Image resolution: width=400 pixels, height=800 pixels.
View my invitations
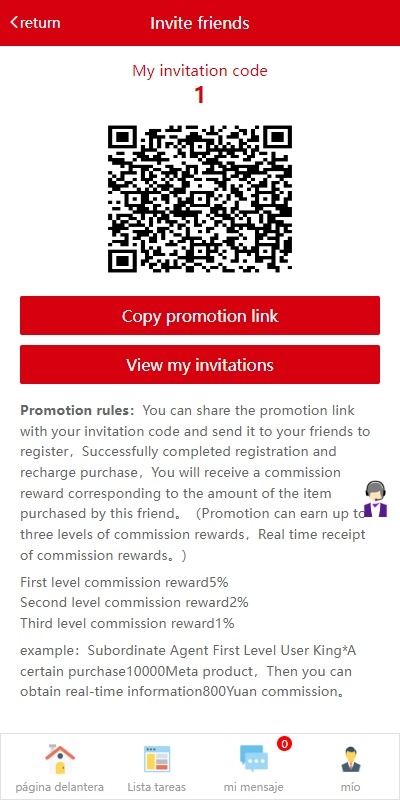[200, 365]
